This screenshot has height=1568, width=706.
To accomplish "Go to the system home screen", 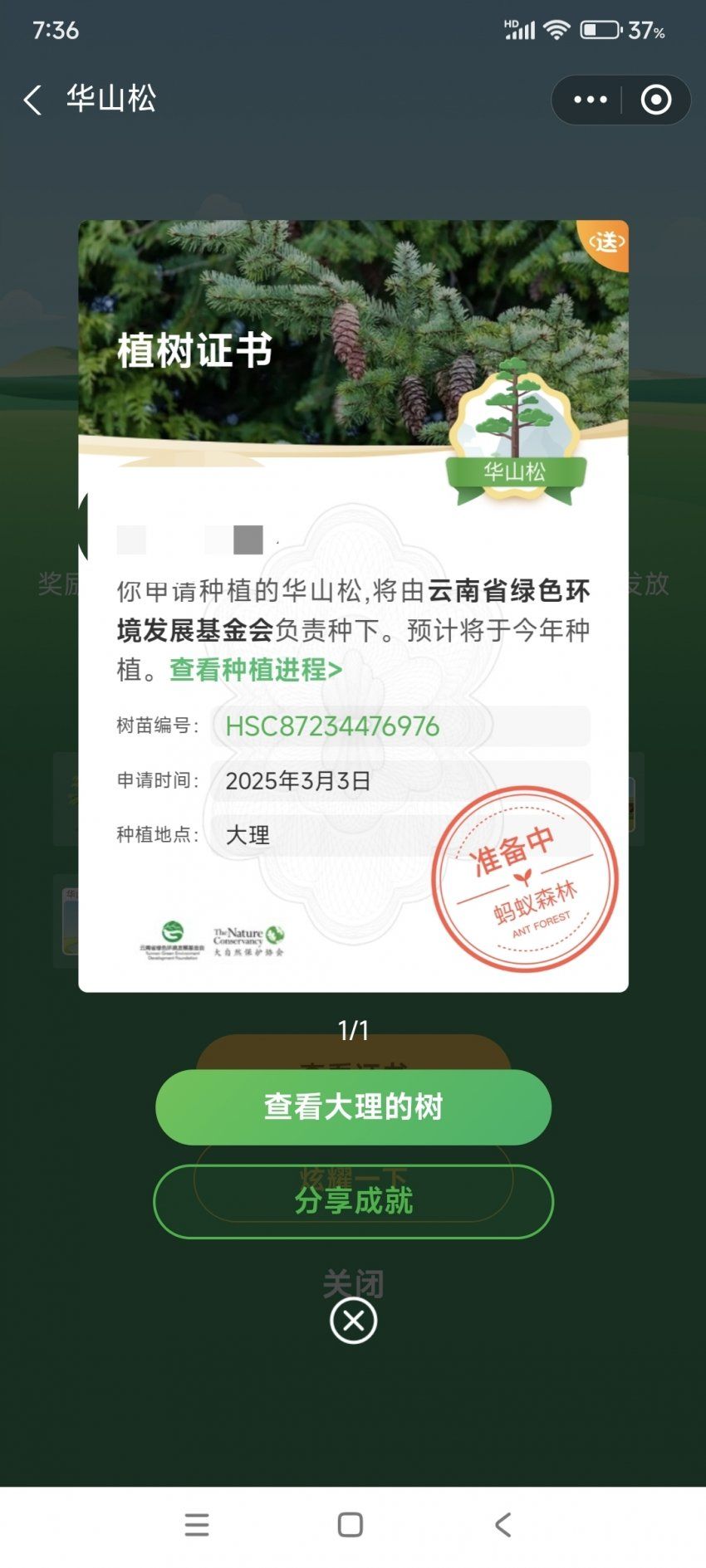I will [x=351, y=1525].
